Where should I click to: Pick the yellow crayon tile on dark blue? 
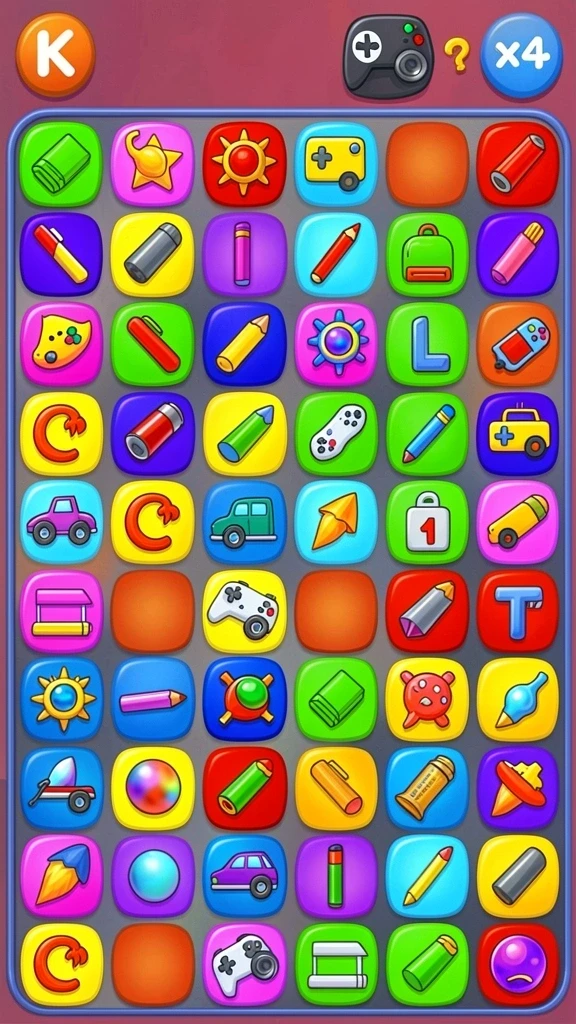pyautogui.click(x=244, y=344)
